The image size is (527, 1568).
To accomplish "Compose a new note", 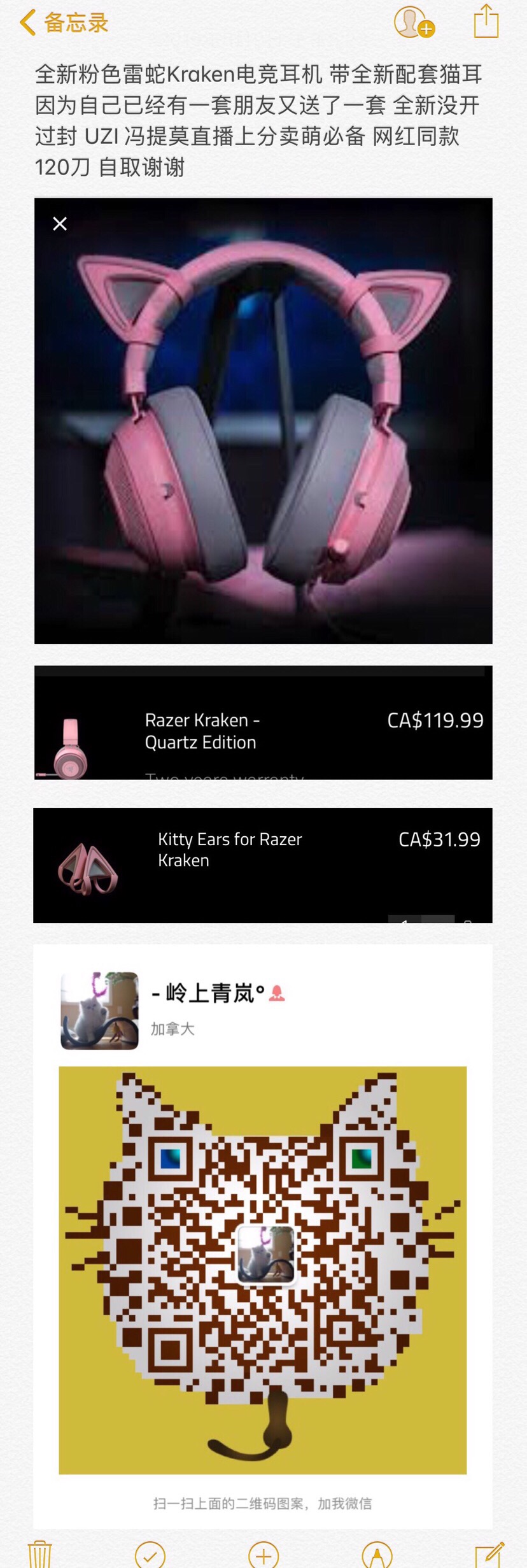I will click(x=489, y=1555).
